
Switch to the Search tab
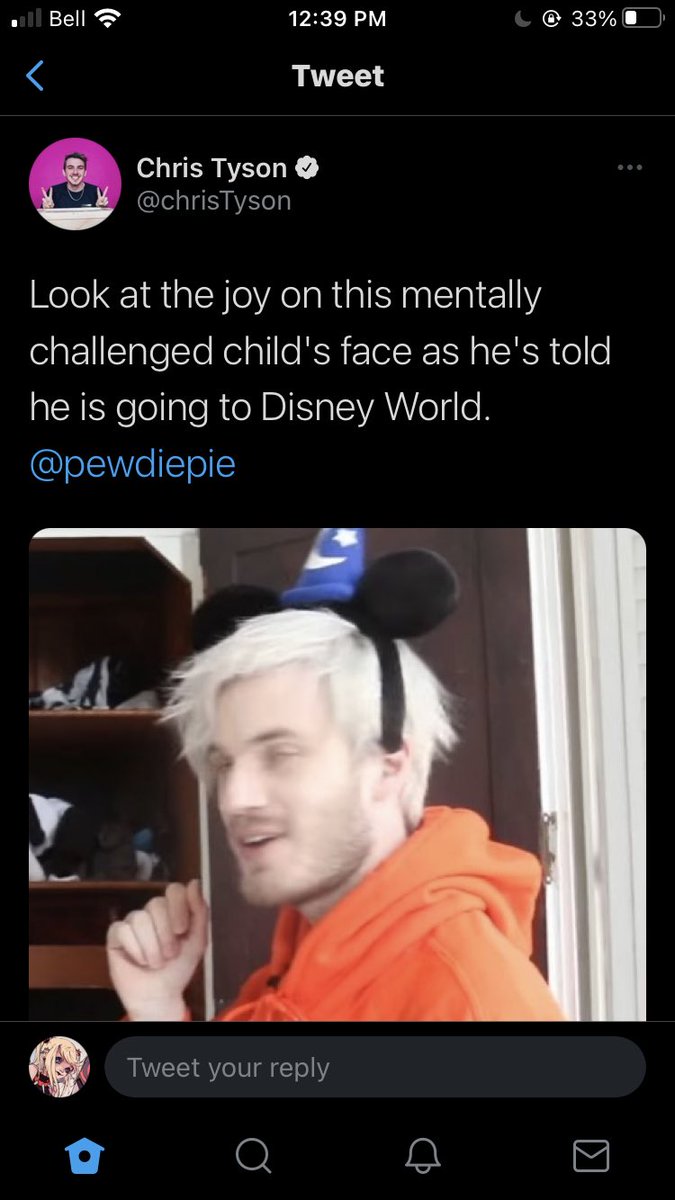[252, 1156]
